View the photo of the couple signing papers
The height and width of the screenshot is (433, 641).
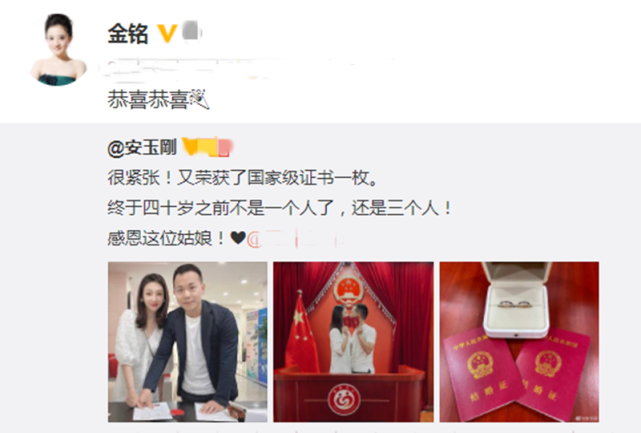pos(187,341)
